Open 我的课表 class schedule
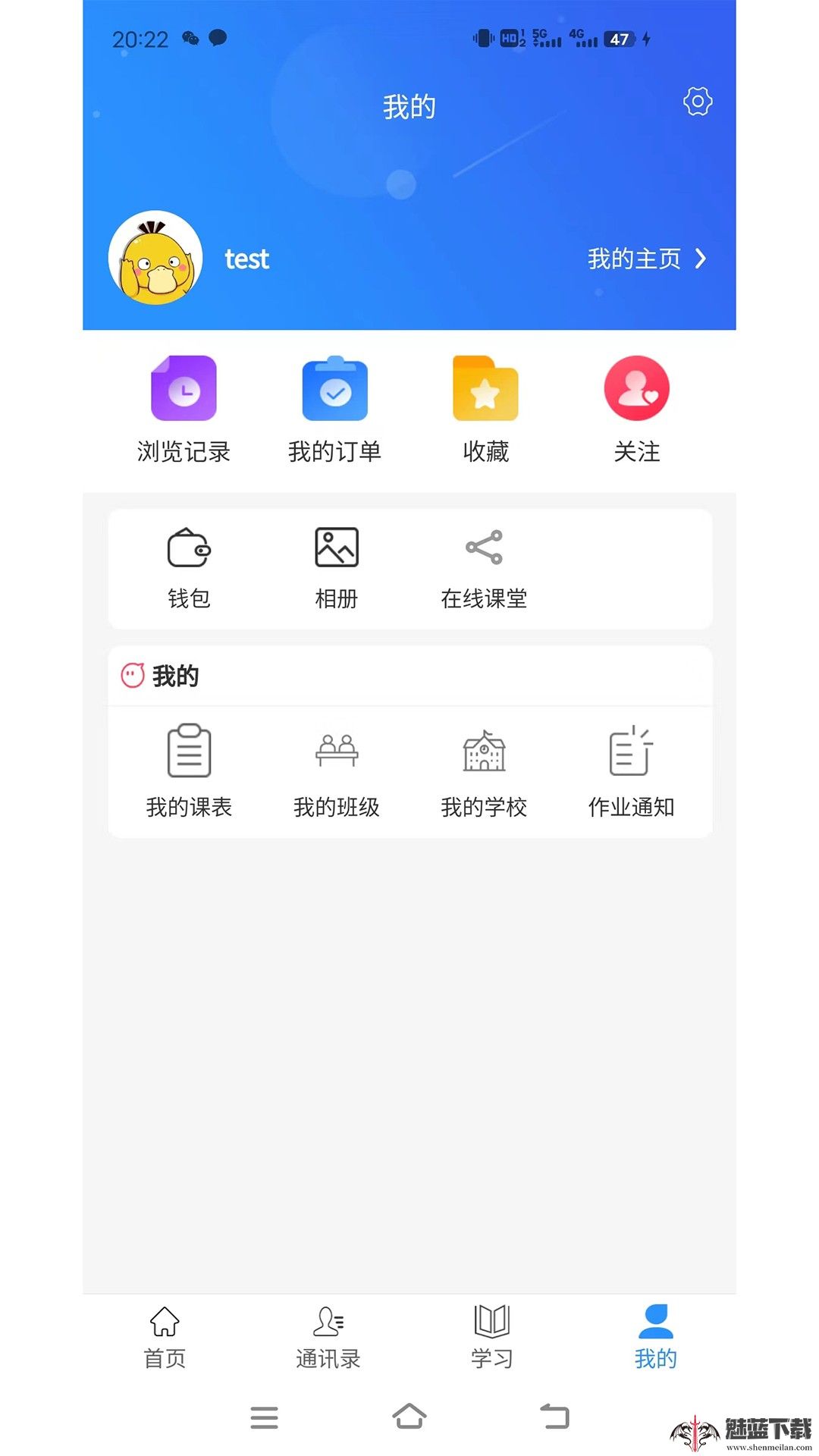The width and height of the screenshot is (819, 1456). click(x=190, y=770)
